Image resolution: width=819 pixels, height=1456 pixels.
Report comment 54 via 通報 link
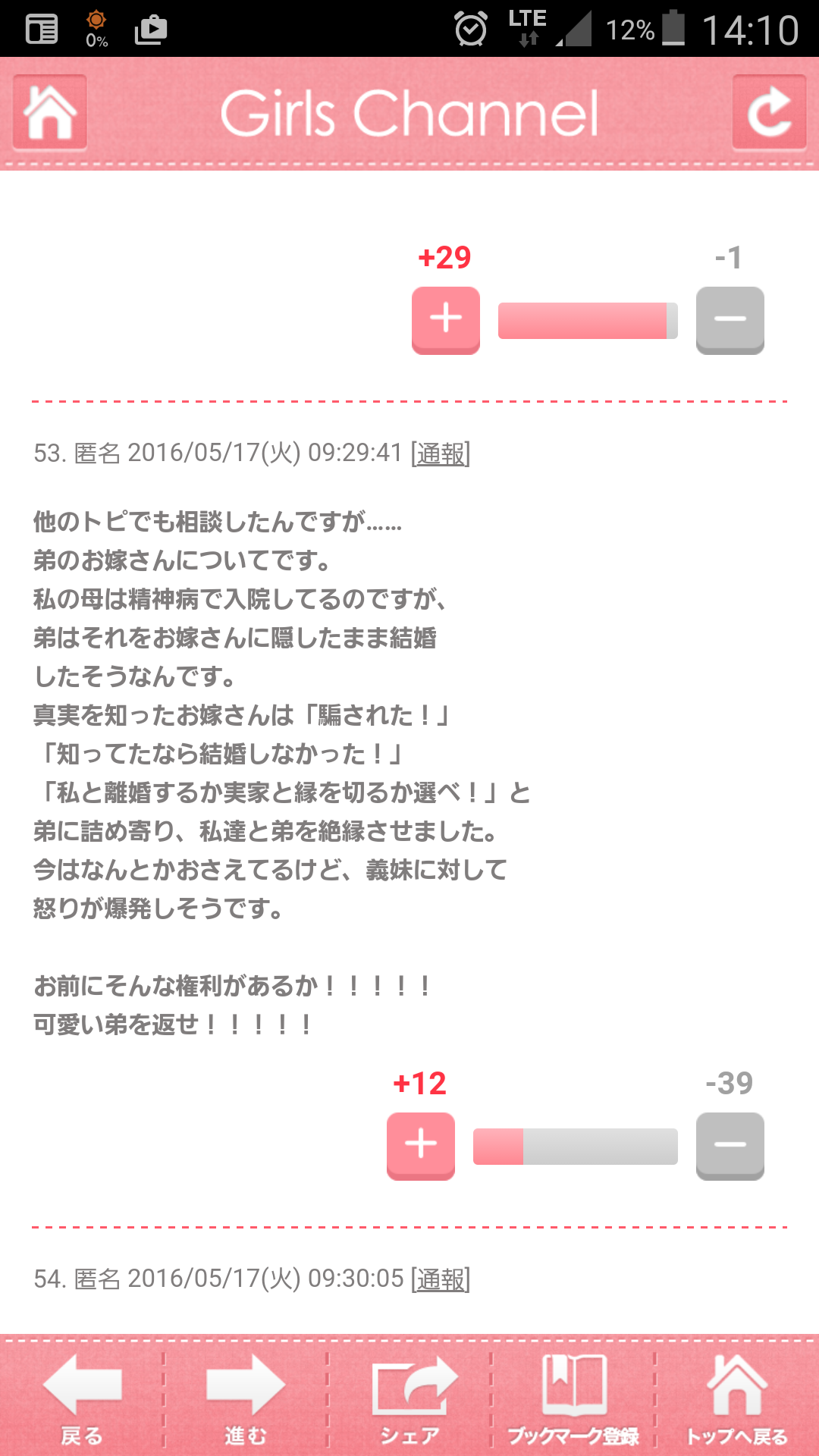coord(441,1279)
